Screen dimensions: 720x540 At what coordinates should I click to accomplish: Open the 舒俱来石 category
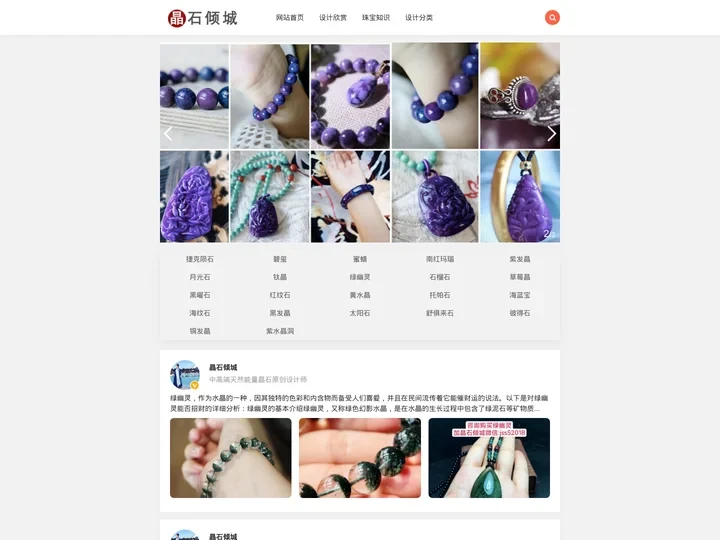[440, 313]
